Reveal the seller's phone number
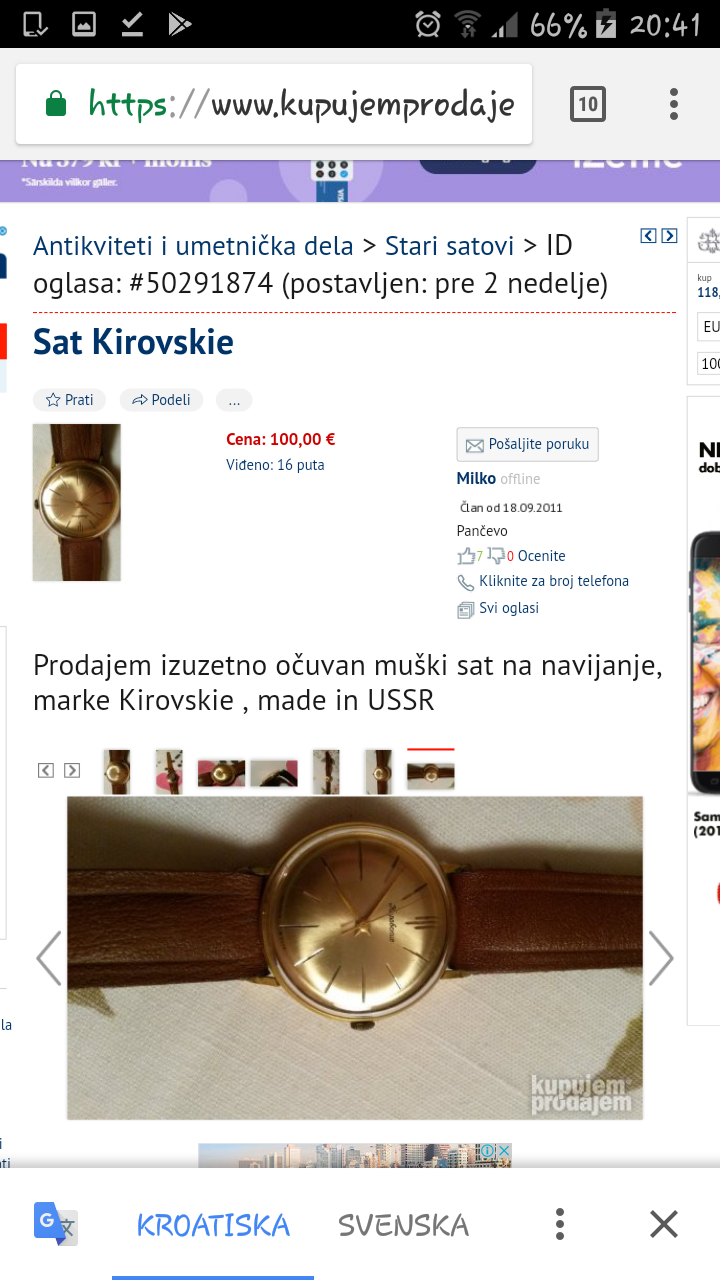720x1280 pixels. 553,581
